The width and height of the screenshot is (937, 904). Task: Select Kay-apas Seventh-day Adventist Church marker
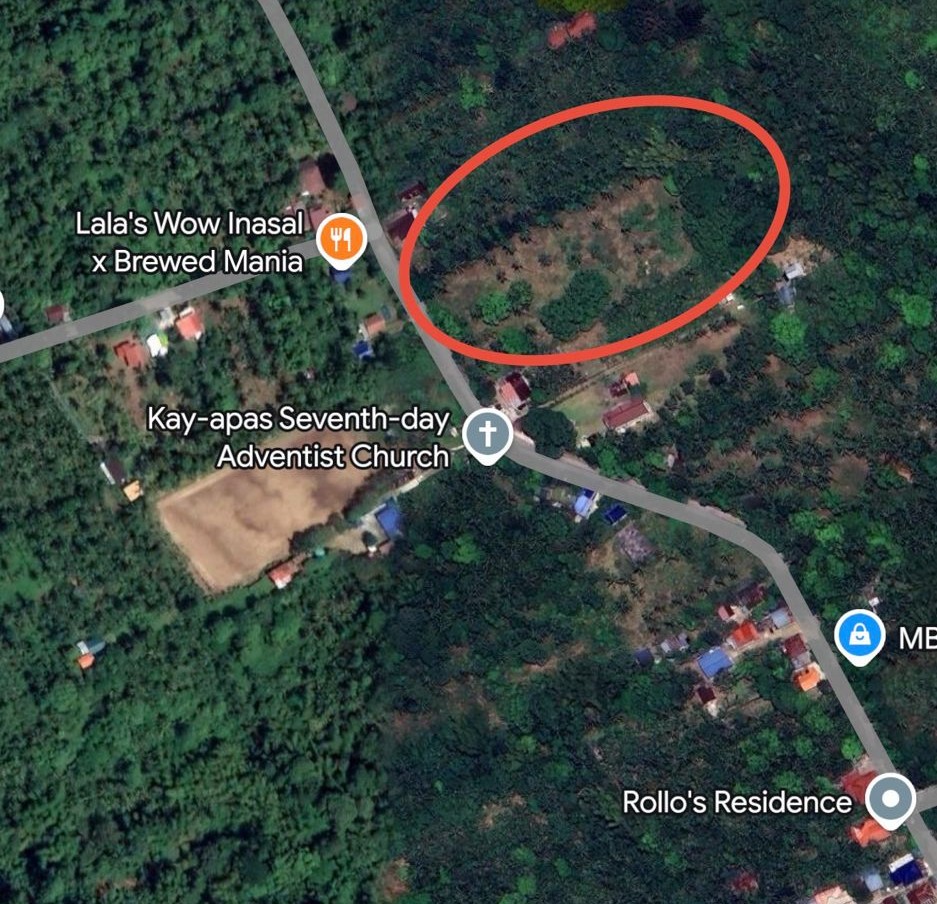click(488, 435)
